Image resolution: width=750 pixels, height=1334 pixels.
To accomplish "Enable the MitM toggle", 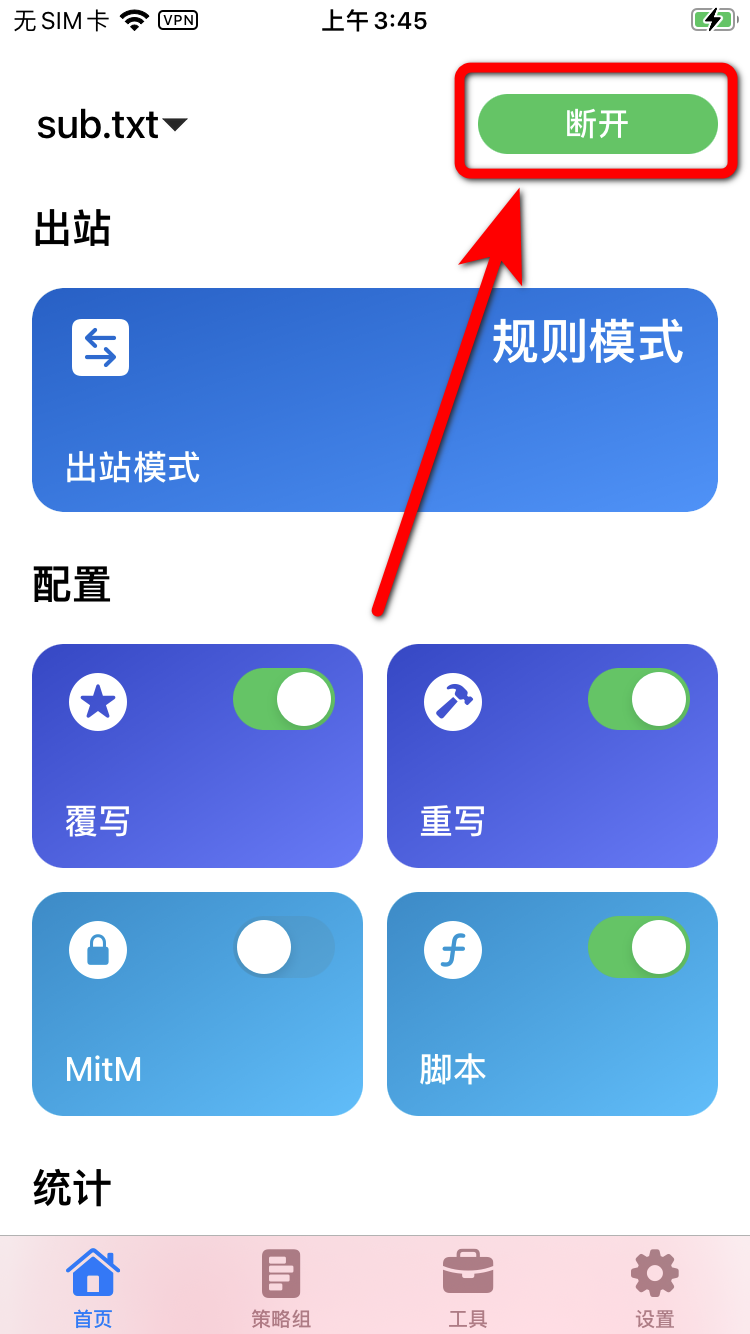I will pyautogui.click(x=284, y=947).
